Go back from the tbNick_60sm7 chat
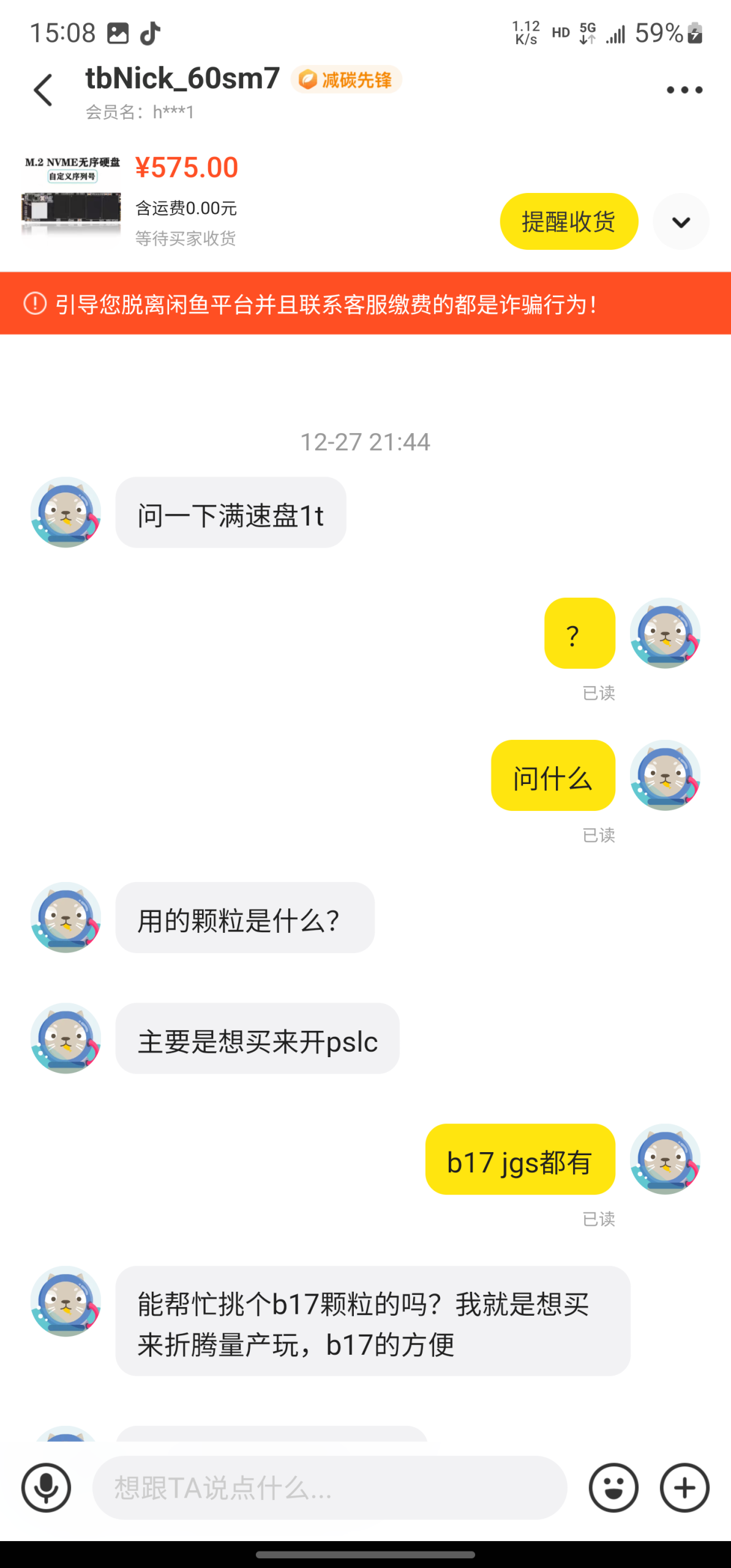 click(43, 91)
